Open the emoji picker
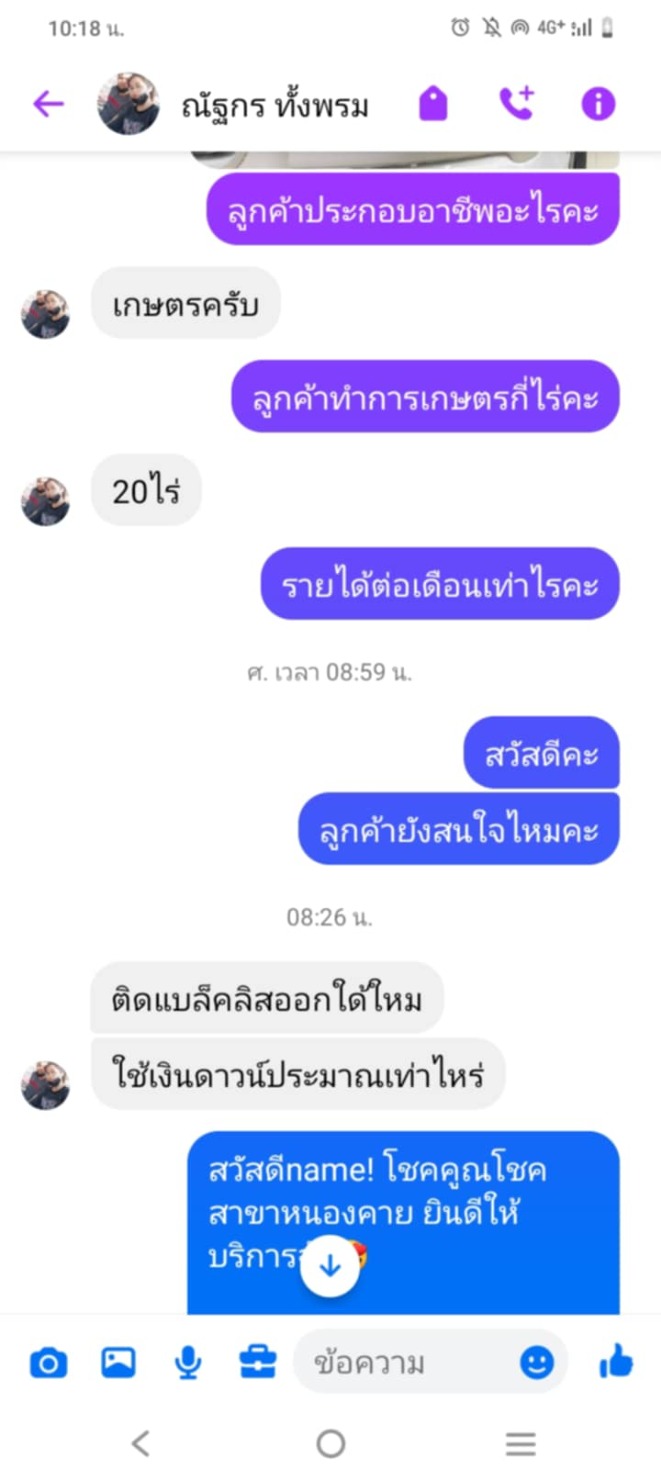The width and height of the screenshot is (661, 1480). coord(537,1362)
